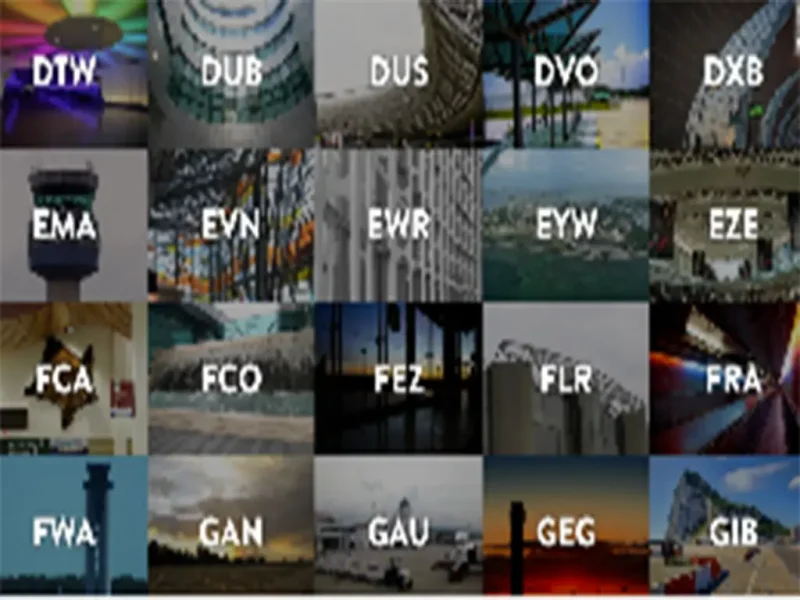View the FCO airport tile
Image resolution: width=800 pixels, height=600 pixels.
click(x=232, y=379)
